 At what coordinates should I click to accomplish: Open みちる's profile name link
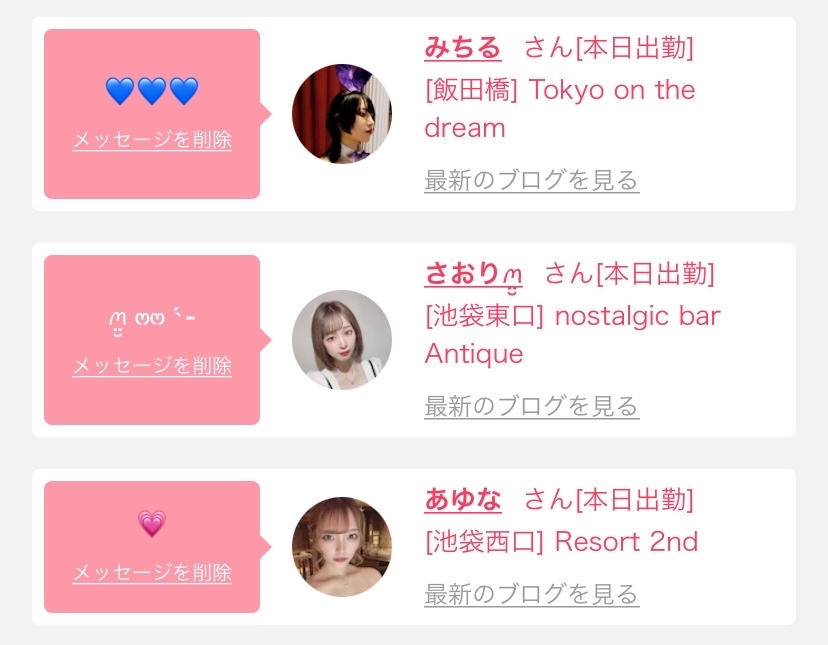tap(462, 47)
